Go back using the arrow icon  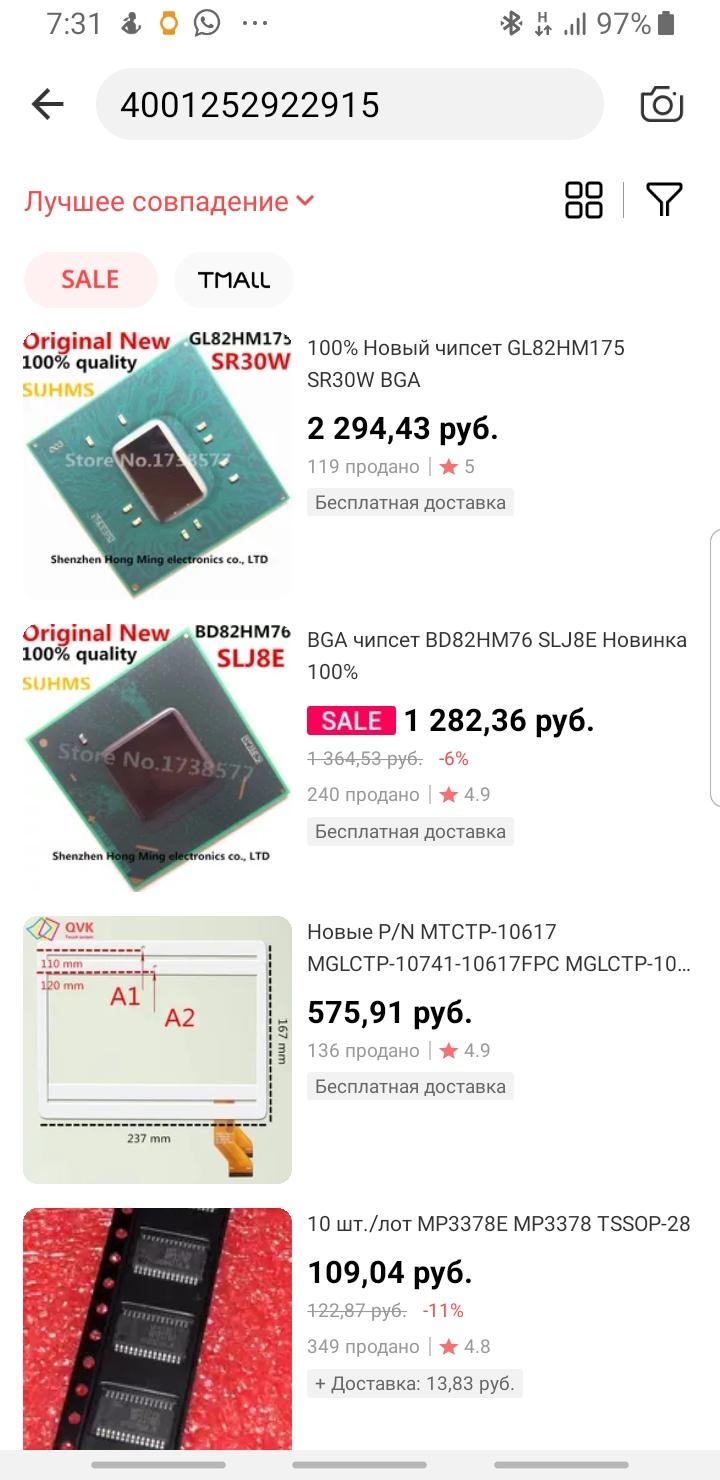pos(48,104)
